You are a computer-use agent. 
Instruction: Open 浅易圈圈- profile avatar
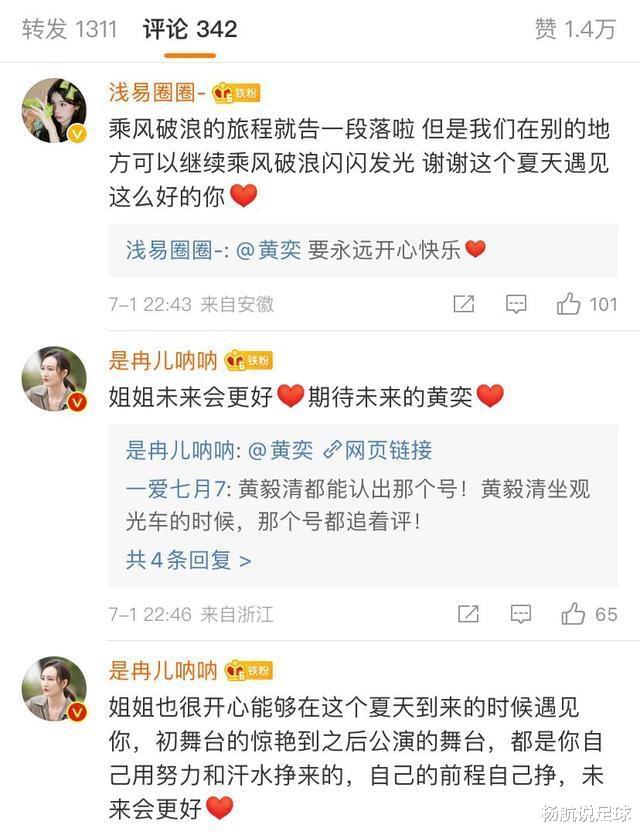(54, 110)
